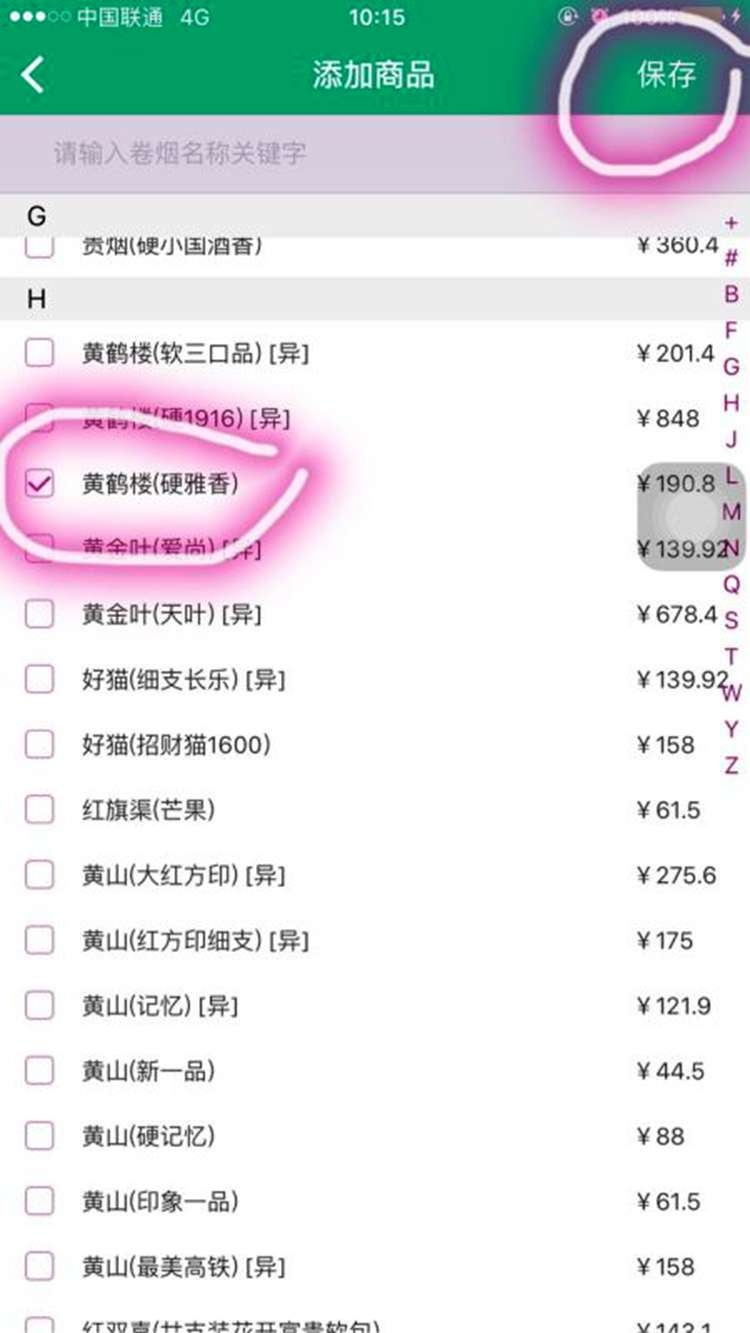750x1333 pixels.
Task: Tick 黄山(硬记忆) checkbox
Action: [39, 1136]
